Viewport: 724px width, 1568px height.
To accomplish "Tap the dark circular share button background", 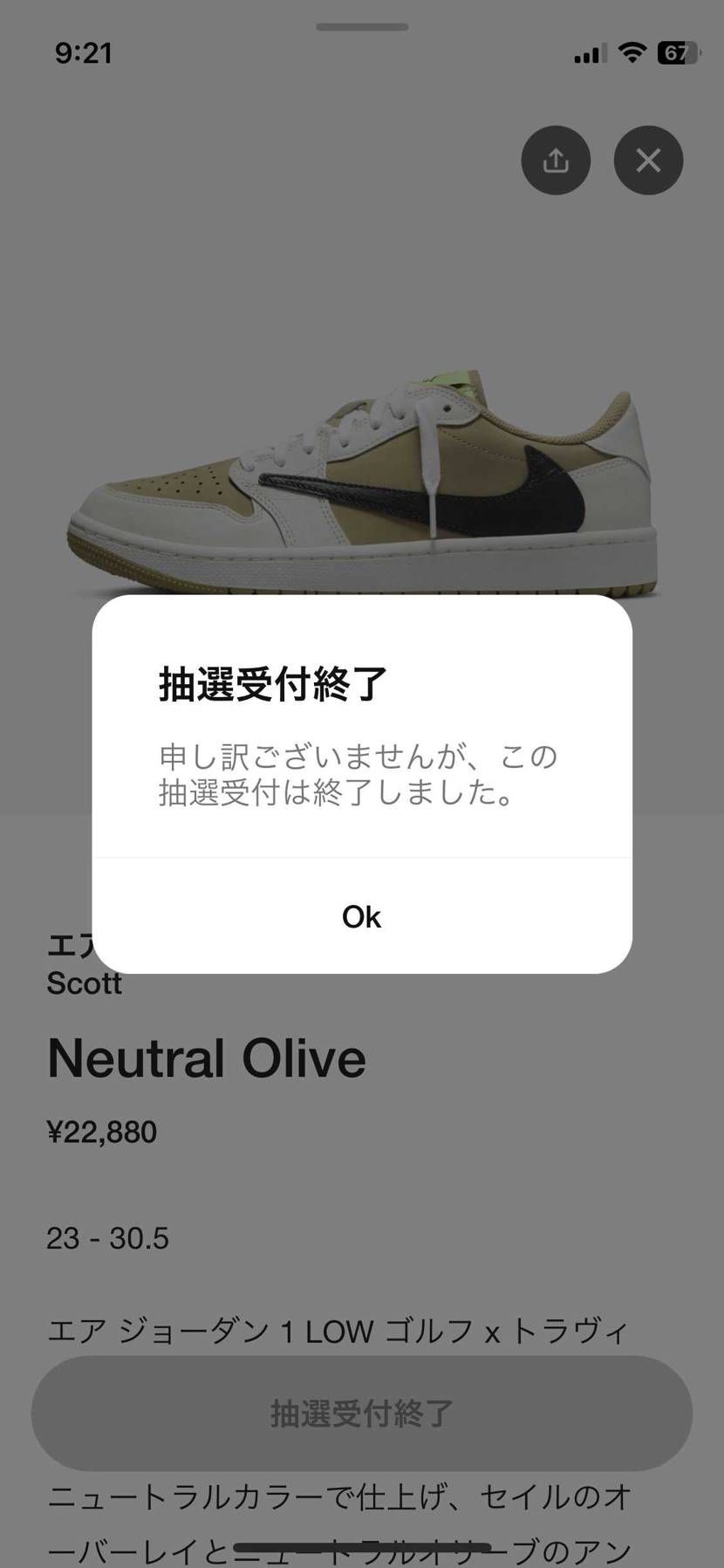I will (x=556, y=160).
